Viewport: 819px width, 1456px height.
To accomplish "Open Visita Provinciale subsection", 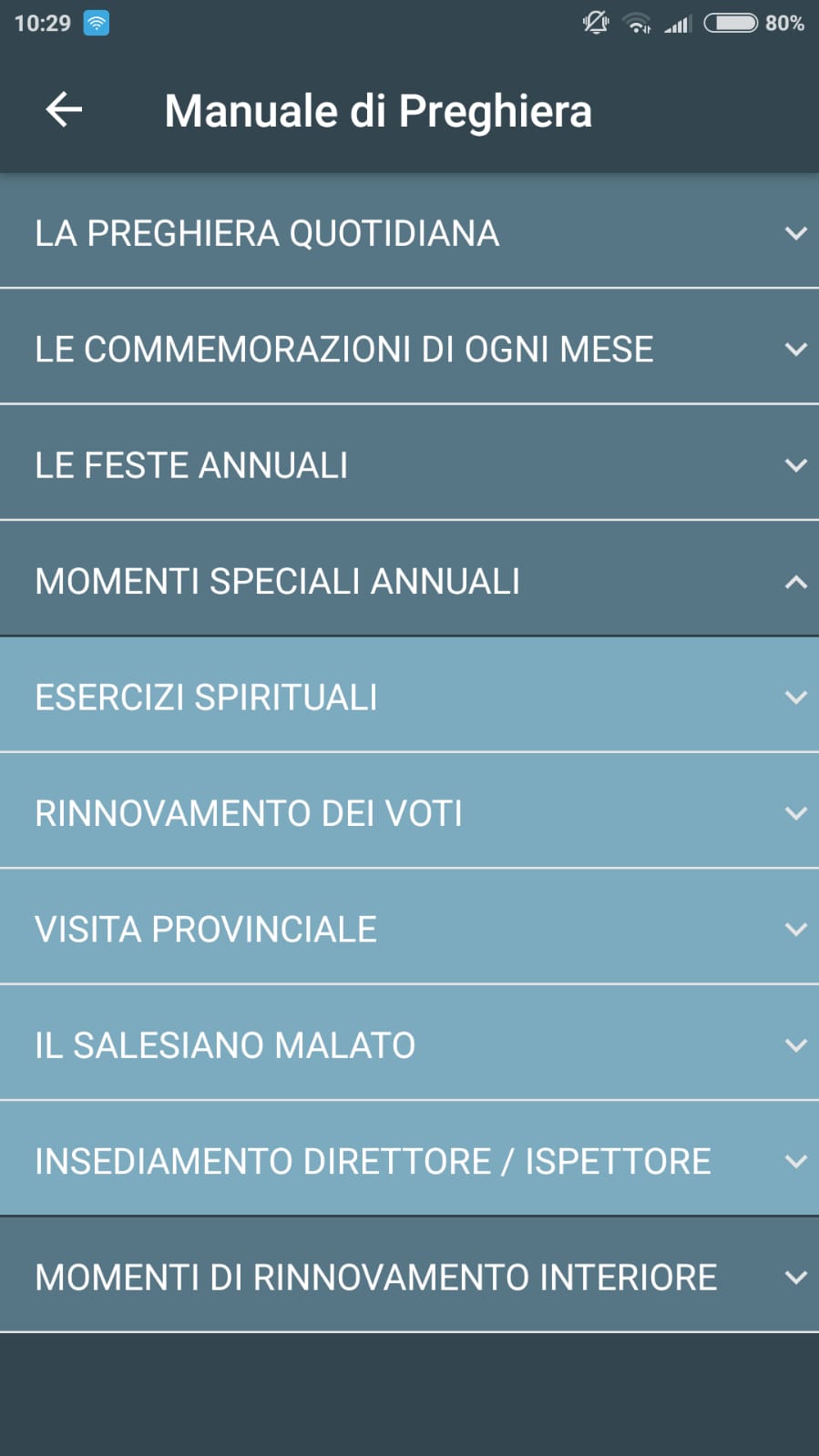I will coord(409,929).
